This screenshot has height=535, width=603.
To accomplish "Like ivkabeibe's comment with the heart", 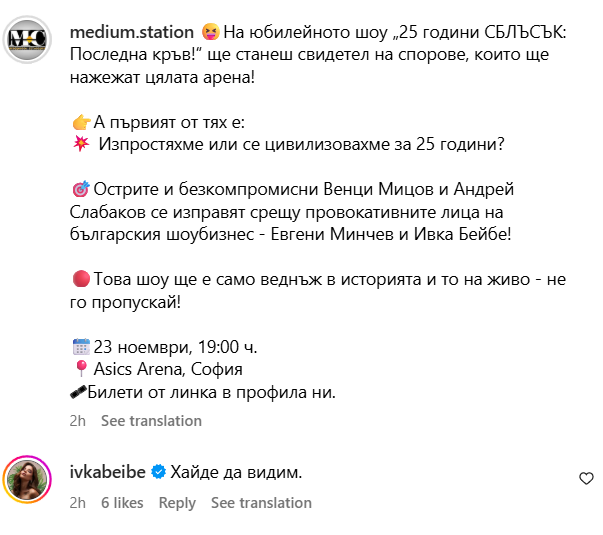I will tap(587, 479).
